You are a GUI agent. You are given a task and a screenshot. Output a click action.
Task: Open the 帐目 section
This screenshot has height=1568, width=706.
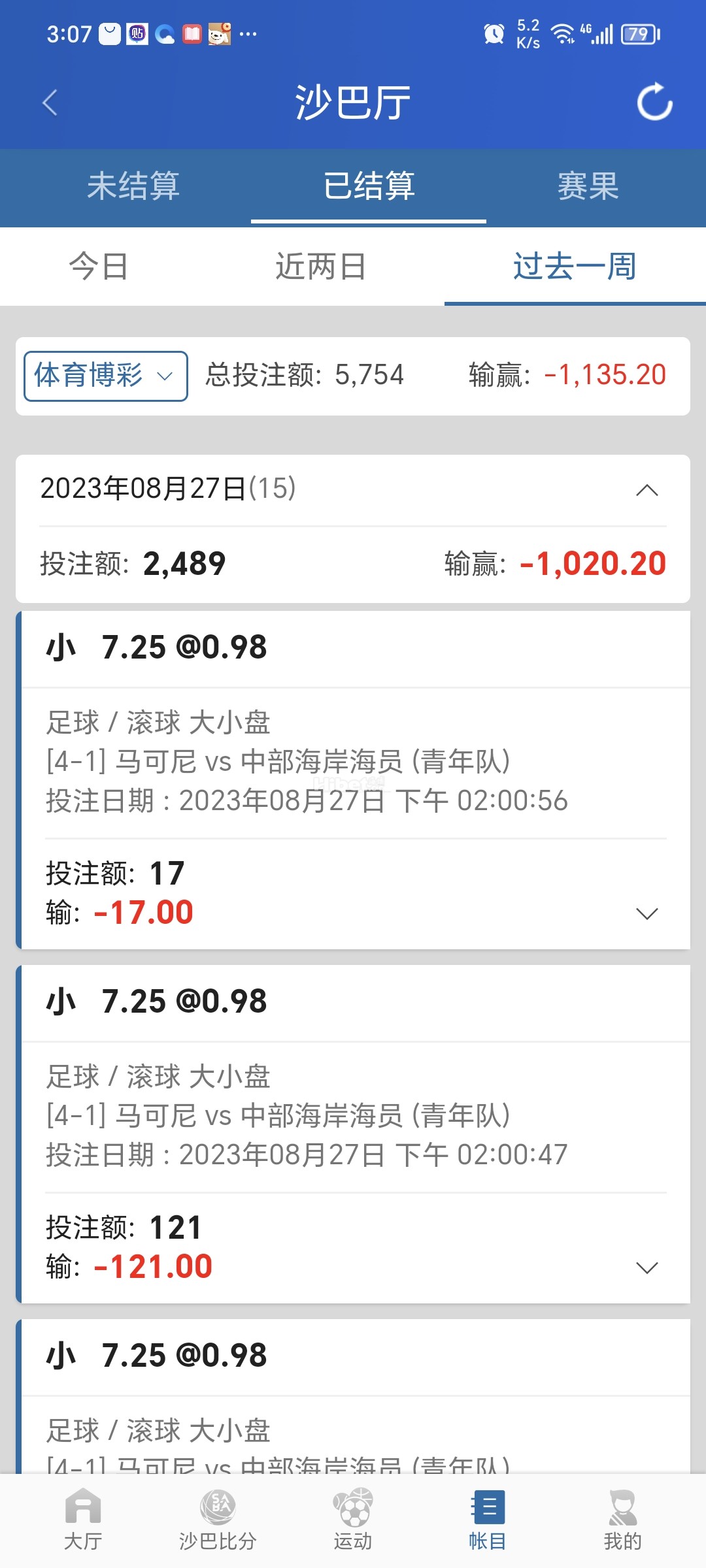pos(488,1520)
